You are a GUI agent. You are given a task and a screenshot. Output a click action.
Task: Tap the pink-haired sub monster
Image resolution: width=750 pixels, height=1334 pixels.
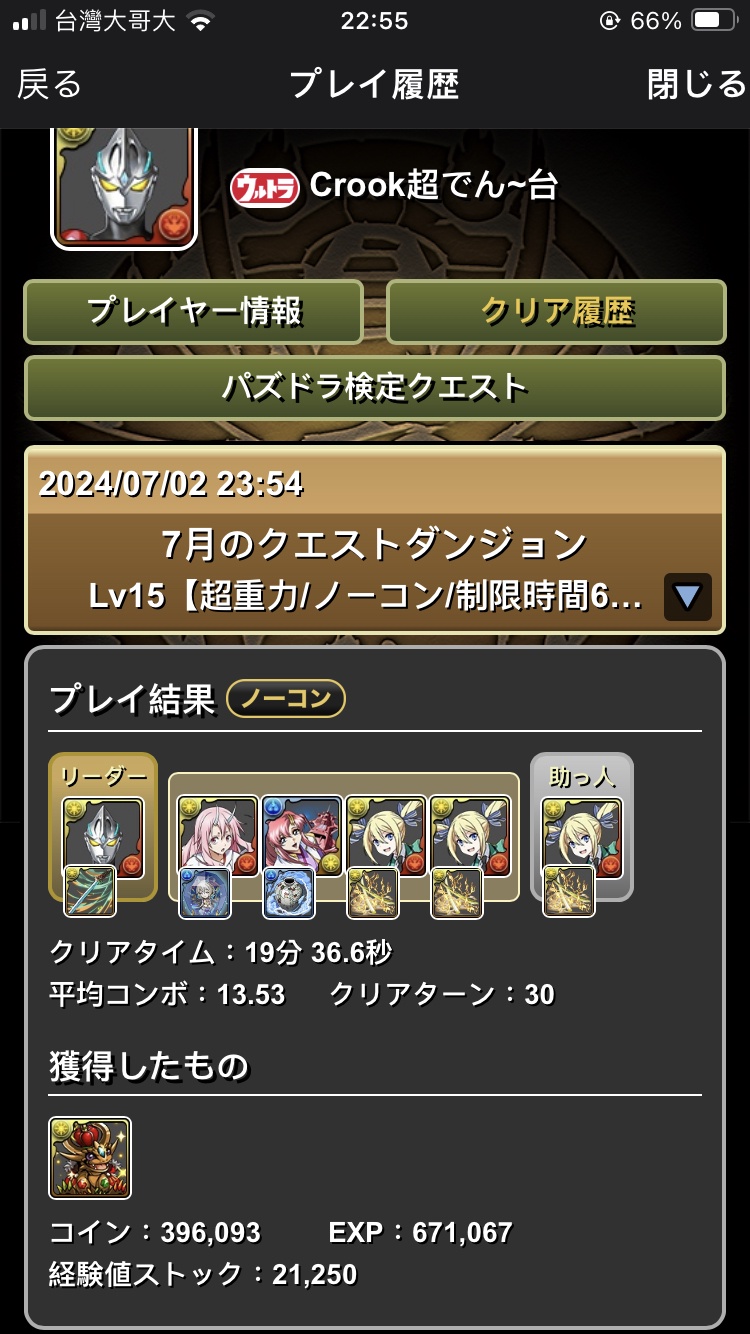click(218, 837)
